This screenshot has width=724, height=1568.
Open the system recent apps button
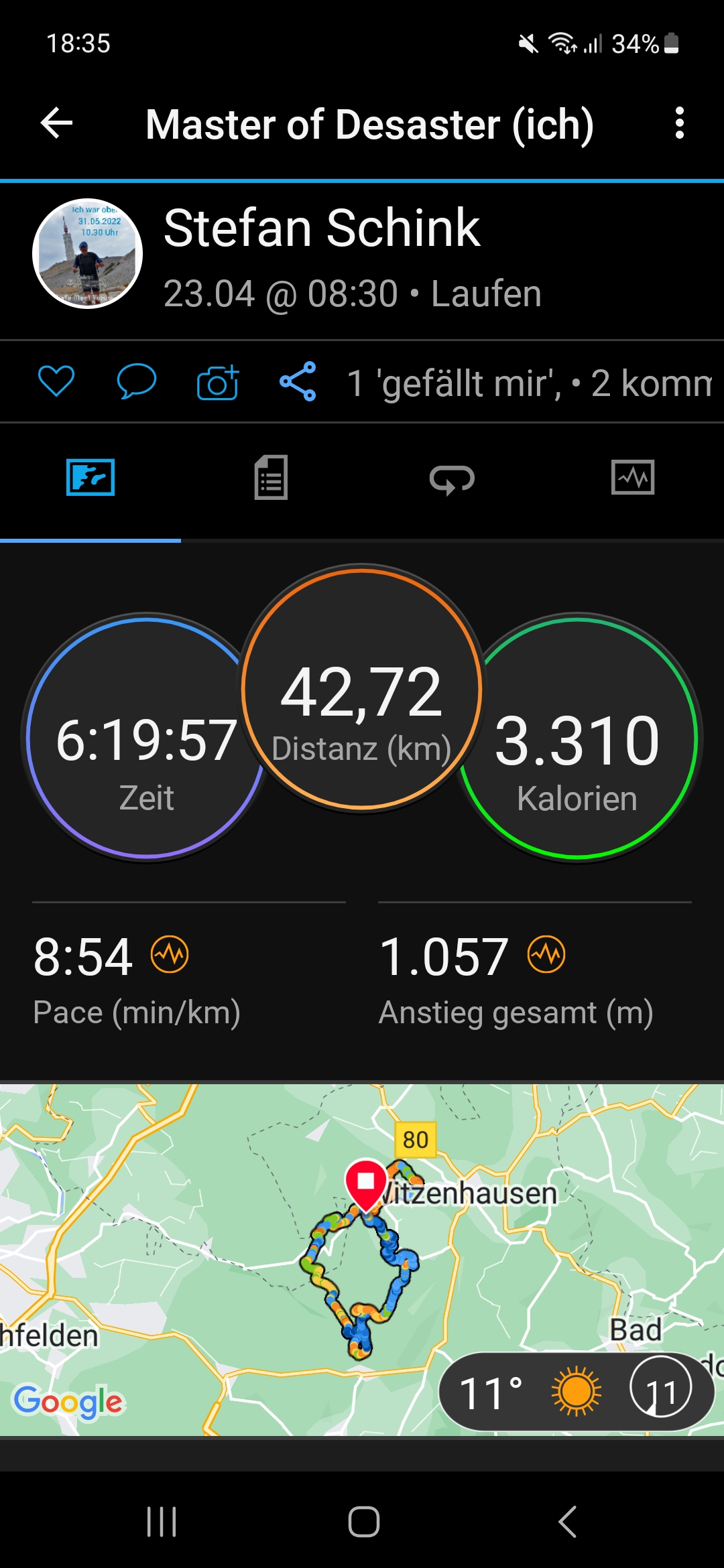coord(162,1521)
